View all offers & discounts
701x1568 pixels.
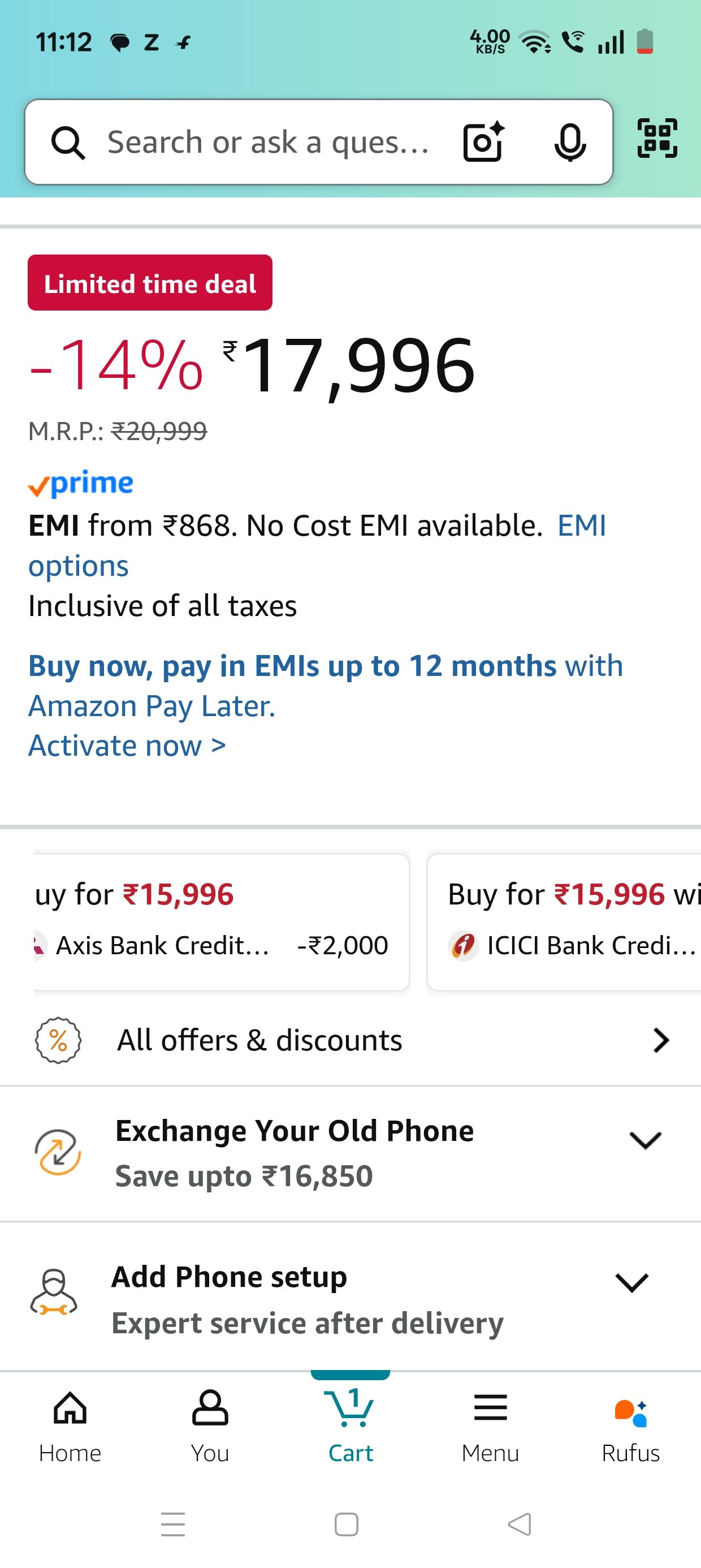[x=350, y=1040]
